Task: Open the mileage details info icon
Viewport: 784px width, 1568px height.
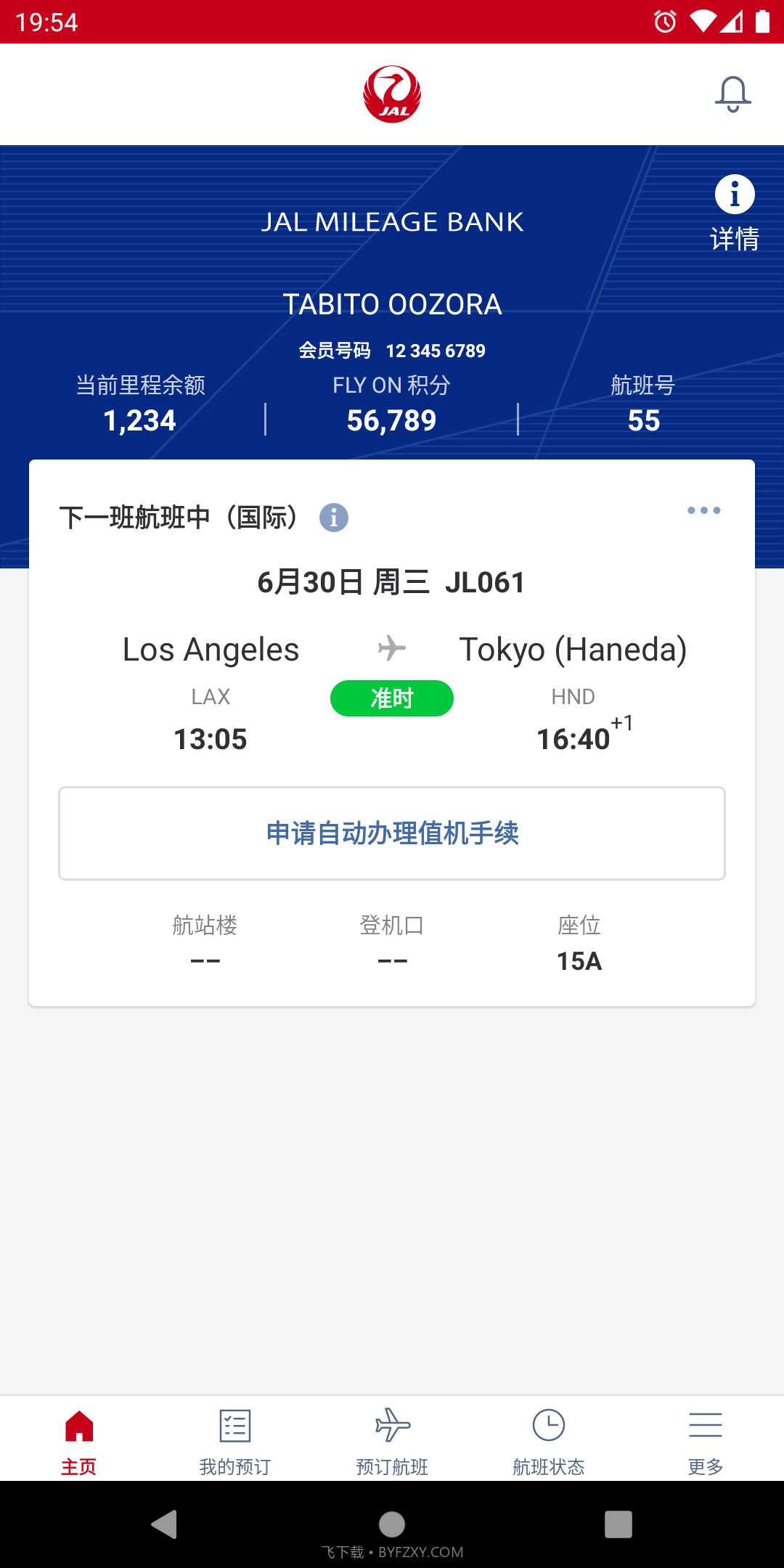Action: pyautogui.click(x=735, y=194)
